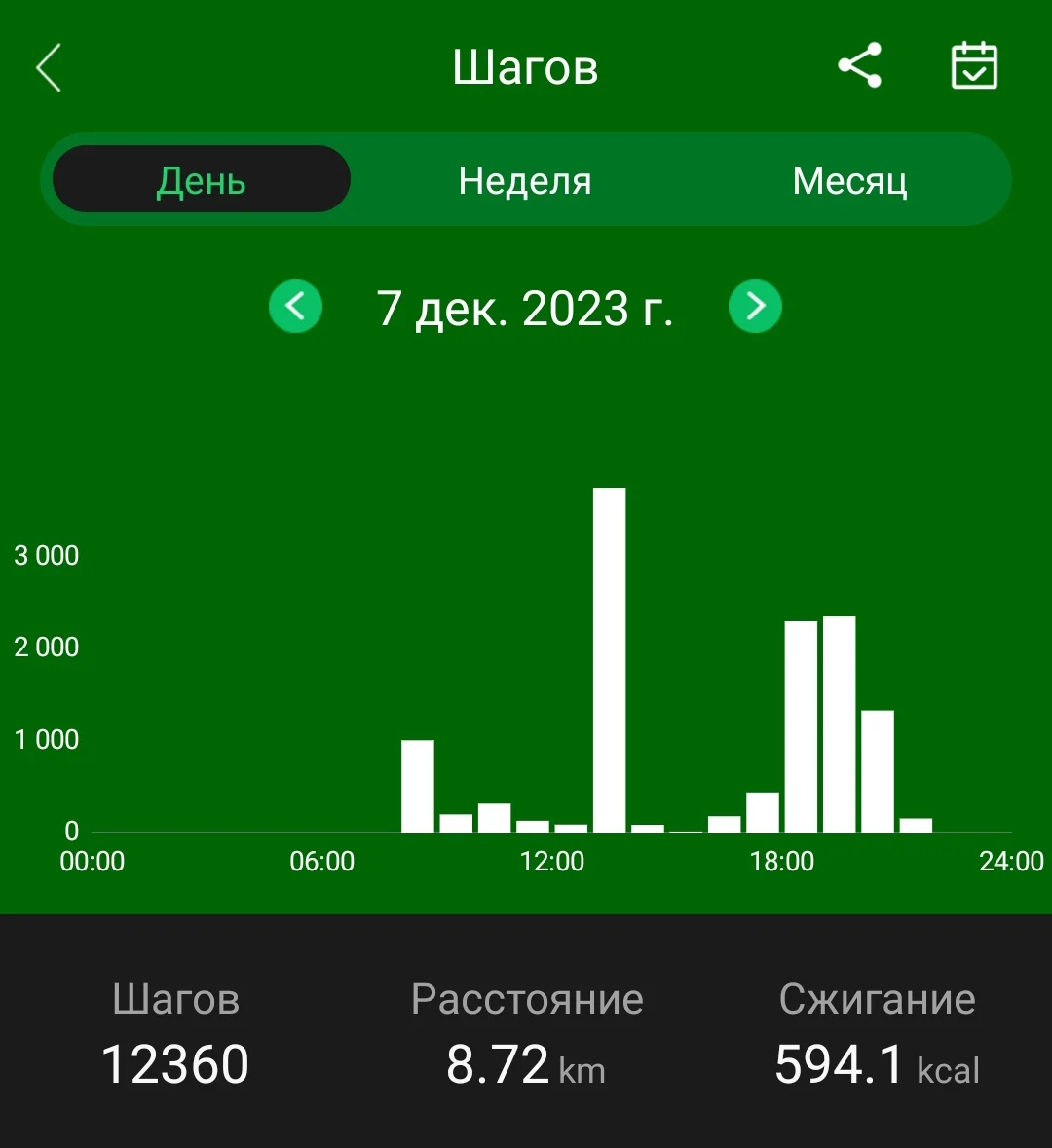Open the date 7 дек. 2023 г. selector
Screen dimensions: 1052x1148
pos(526,307)
